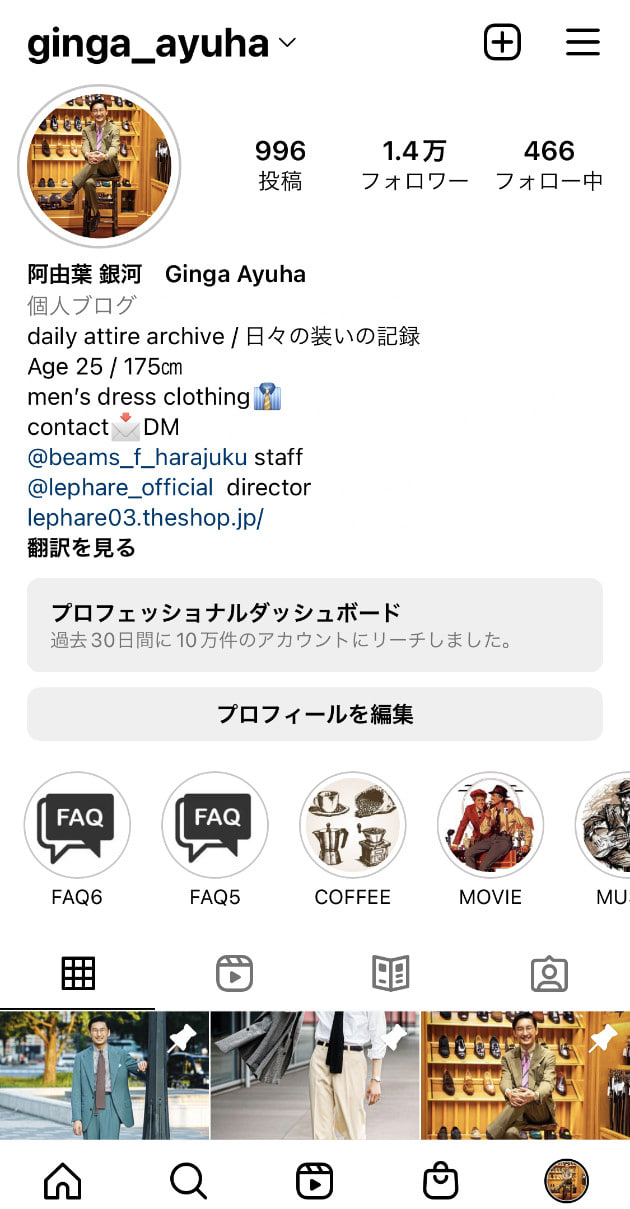Screen dimensions: 630x1209
Task: Visit the lephare03.theshop.jp link
Action: 145,518
